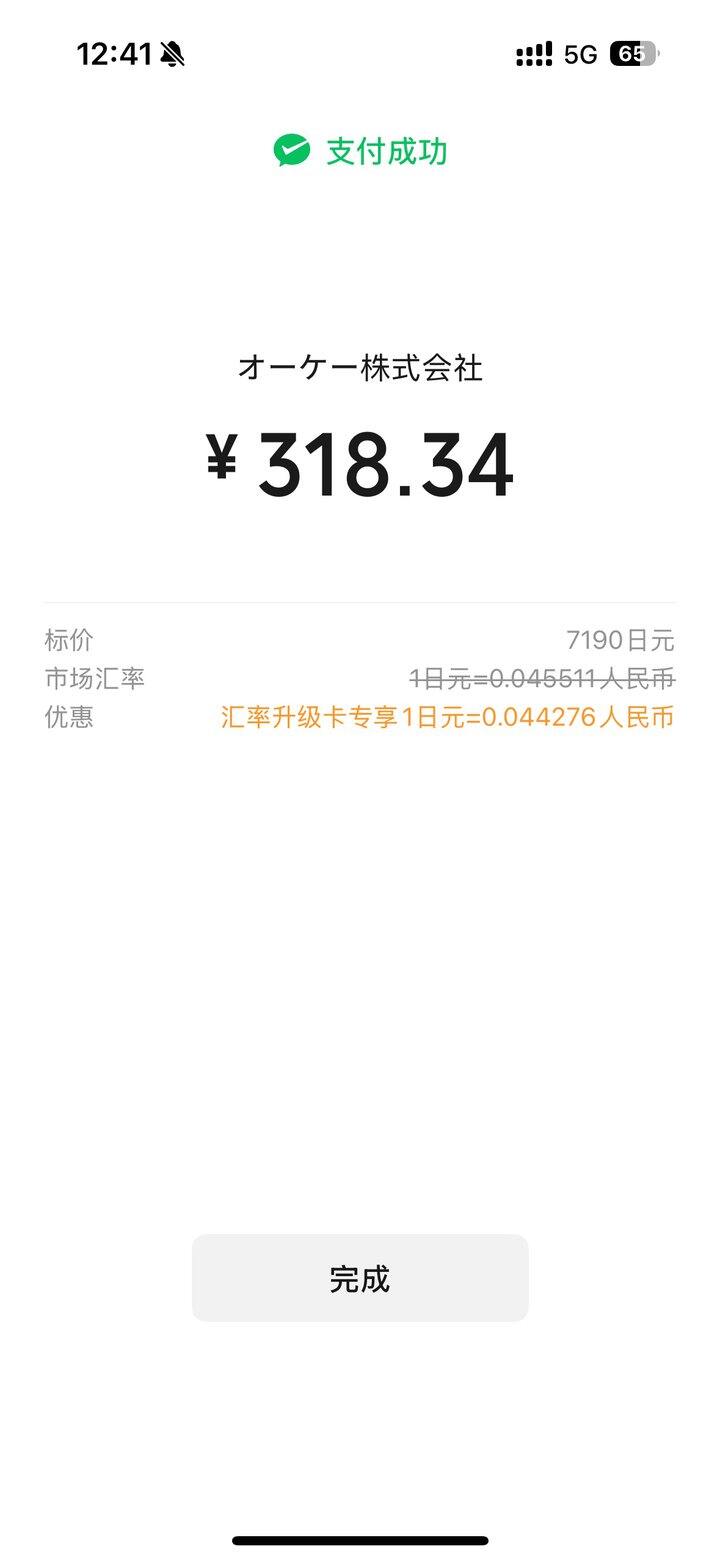The image size is (720, 1560).
Task: Tap the 完成 button
Action: 360,1278
